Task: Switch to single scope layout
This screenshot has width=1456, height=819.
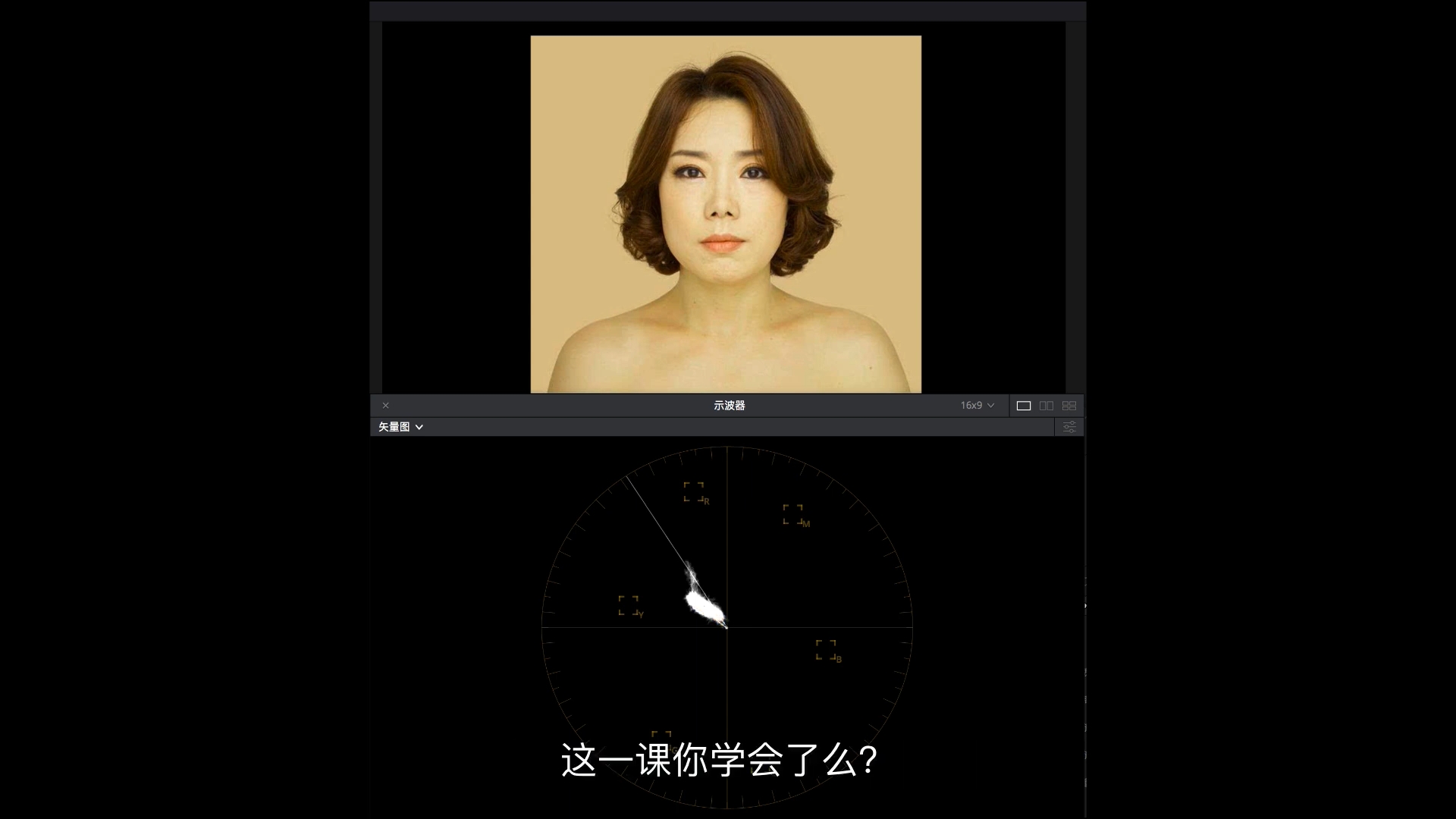Action: tap(1023, 406)
